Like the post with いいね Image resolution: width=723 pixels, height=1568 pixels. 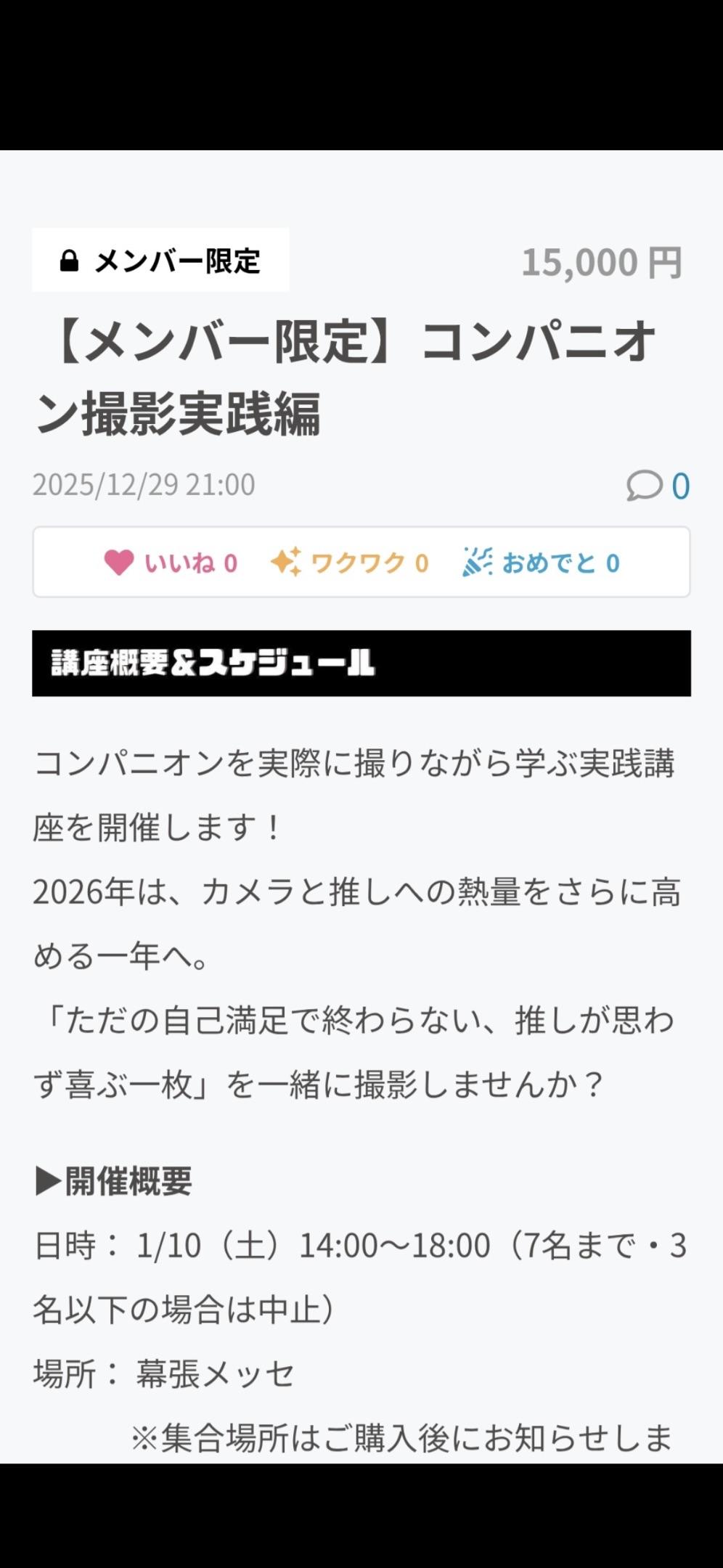[x=171, y=563]
